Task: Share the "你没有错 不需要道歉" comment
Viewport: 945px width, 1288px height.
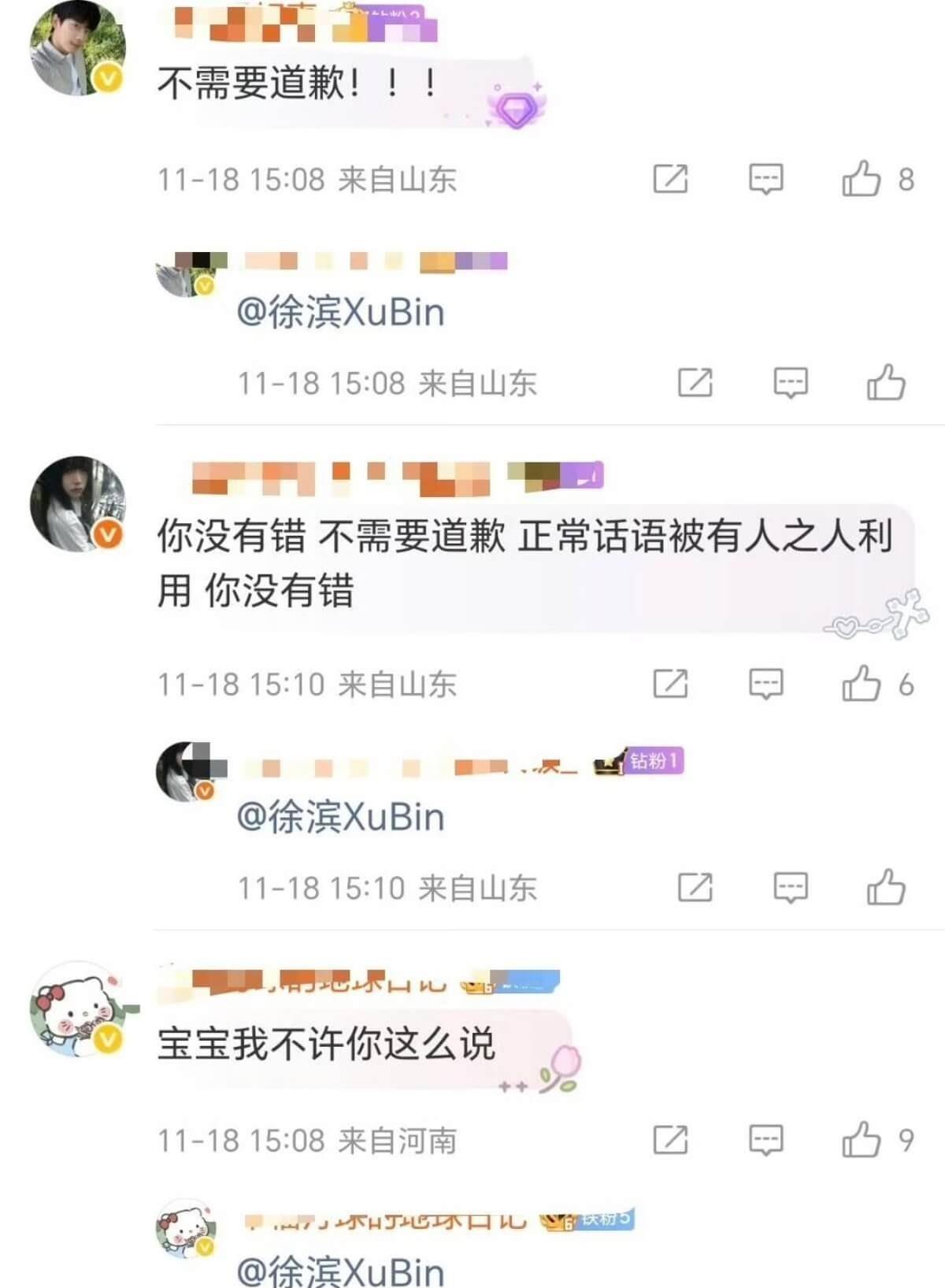Action: click(671, 684)
